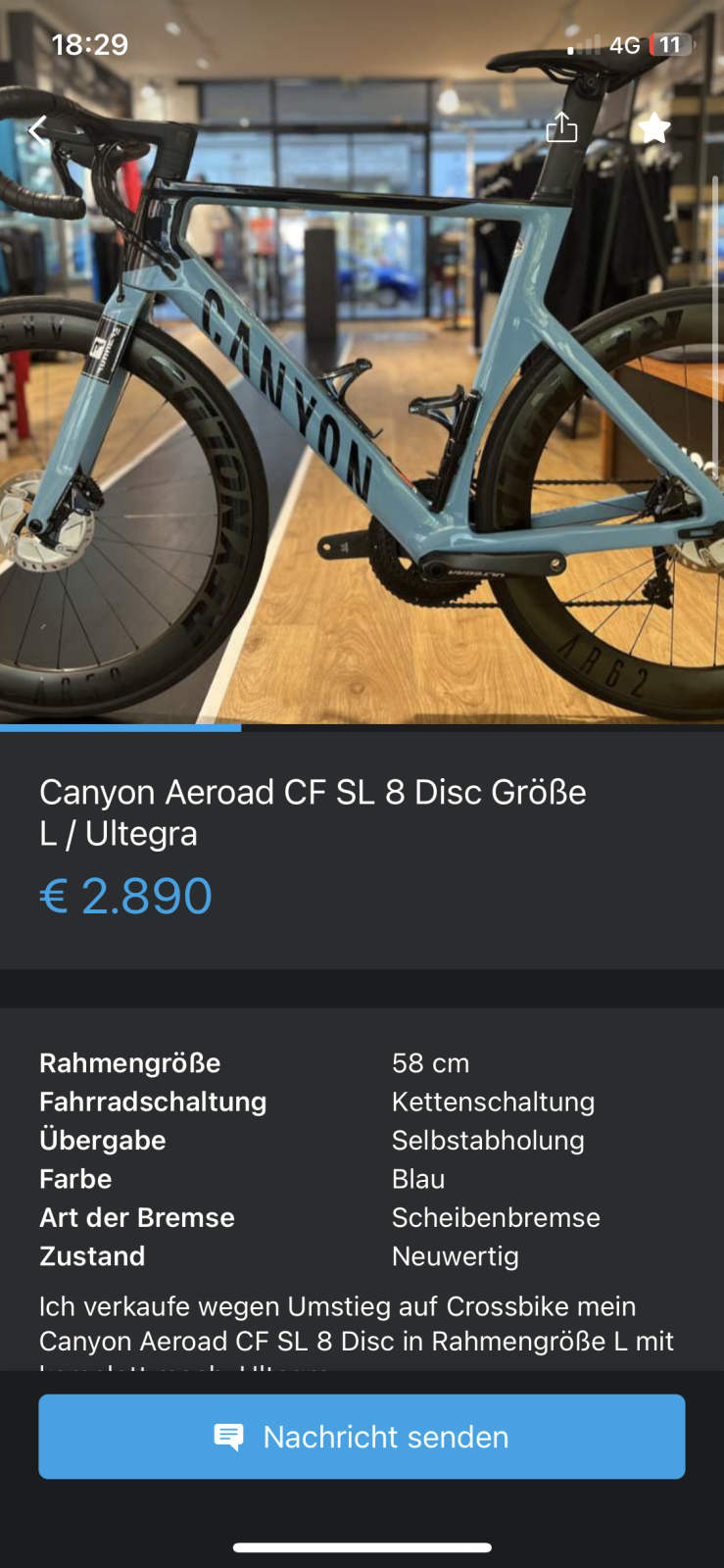Image resolution: width=724 pixels, height=1568 pixels.
Task: Open the Canyon bike photo fullscreen
Action: [x=362, y=412]
